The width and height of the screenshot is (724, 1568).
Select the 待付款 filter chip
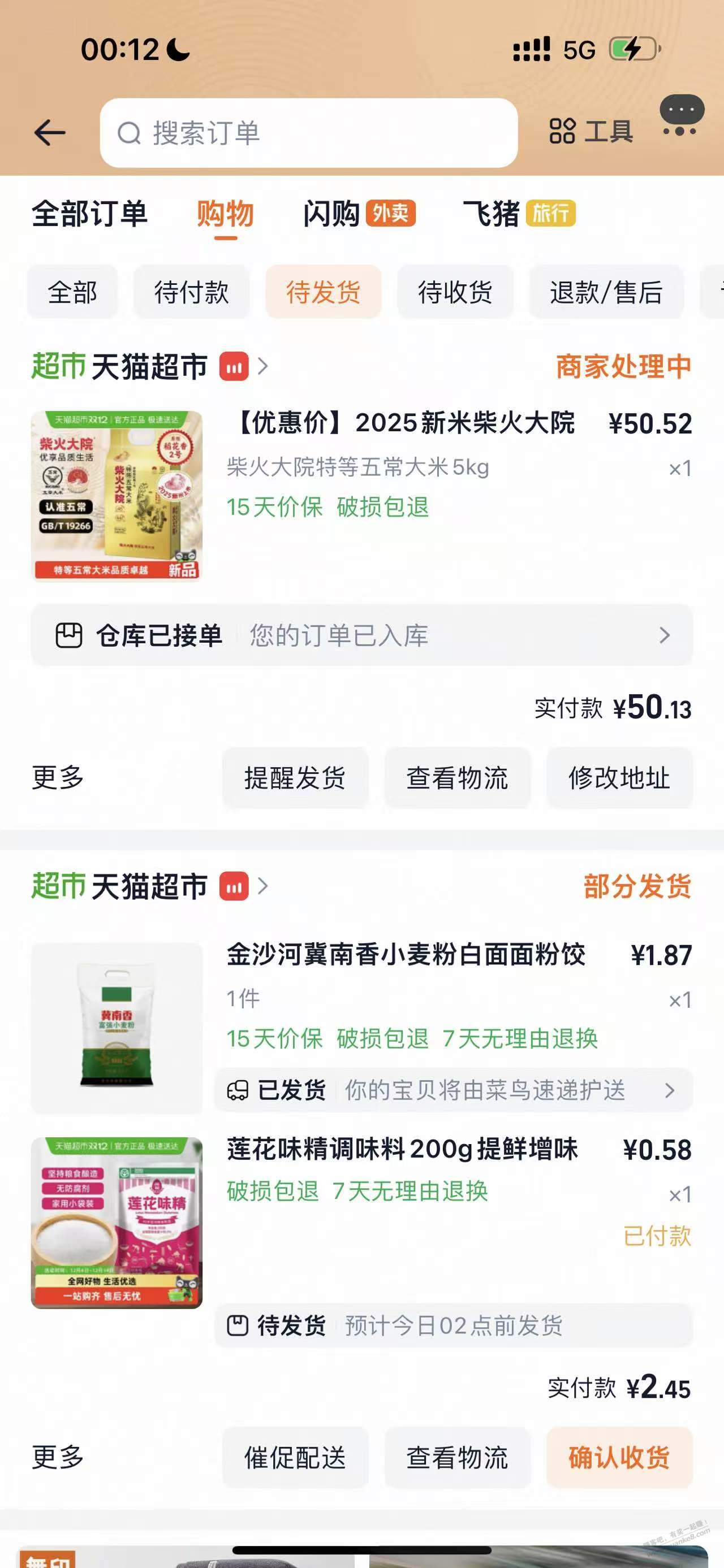[191, 292]
